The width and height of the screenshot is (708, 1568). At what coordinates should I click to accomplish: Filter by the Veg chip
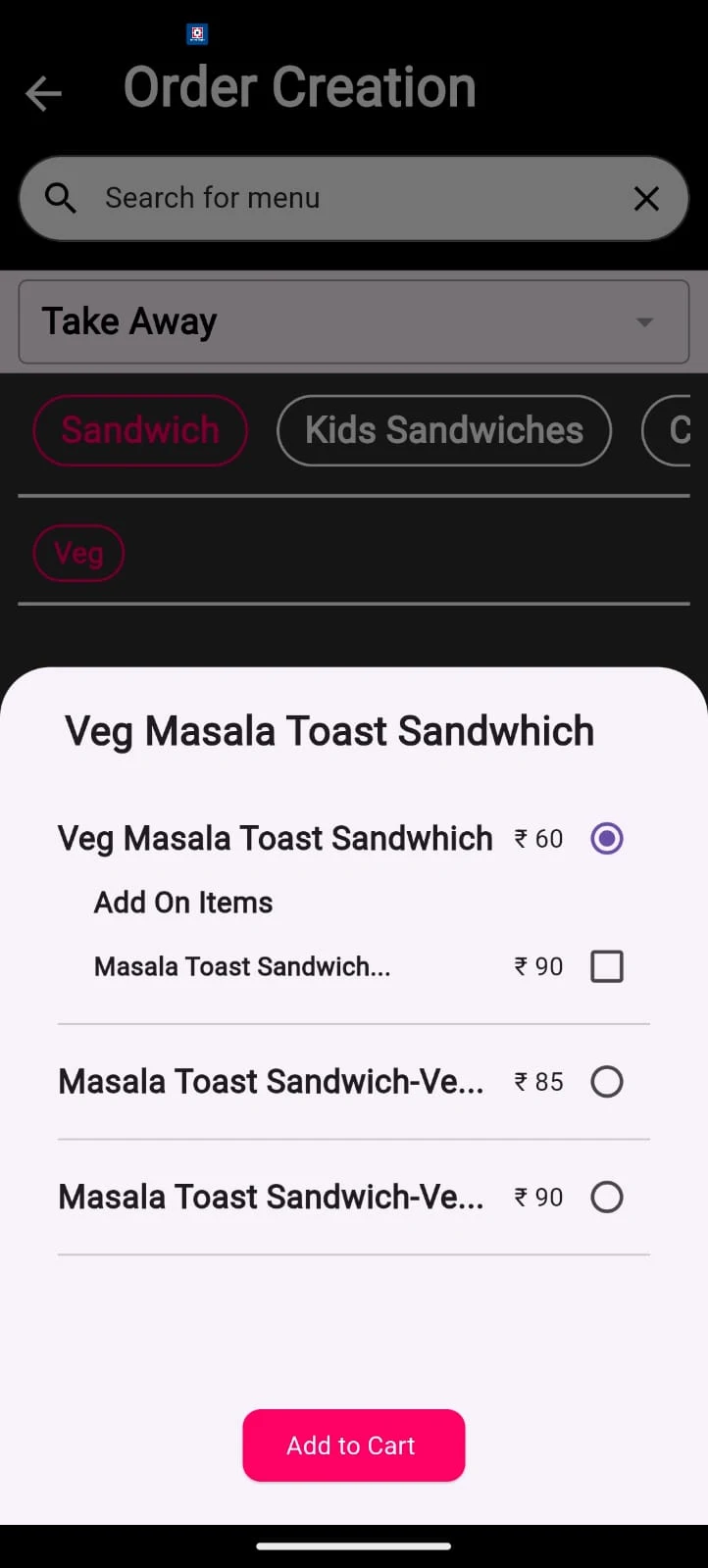pyautogui.click(x=78, y=554)
